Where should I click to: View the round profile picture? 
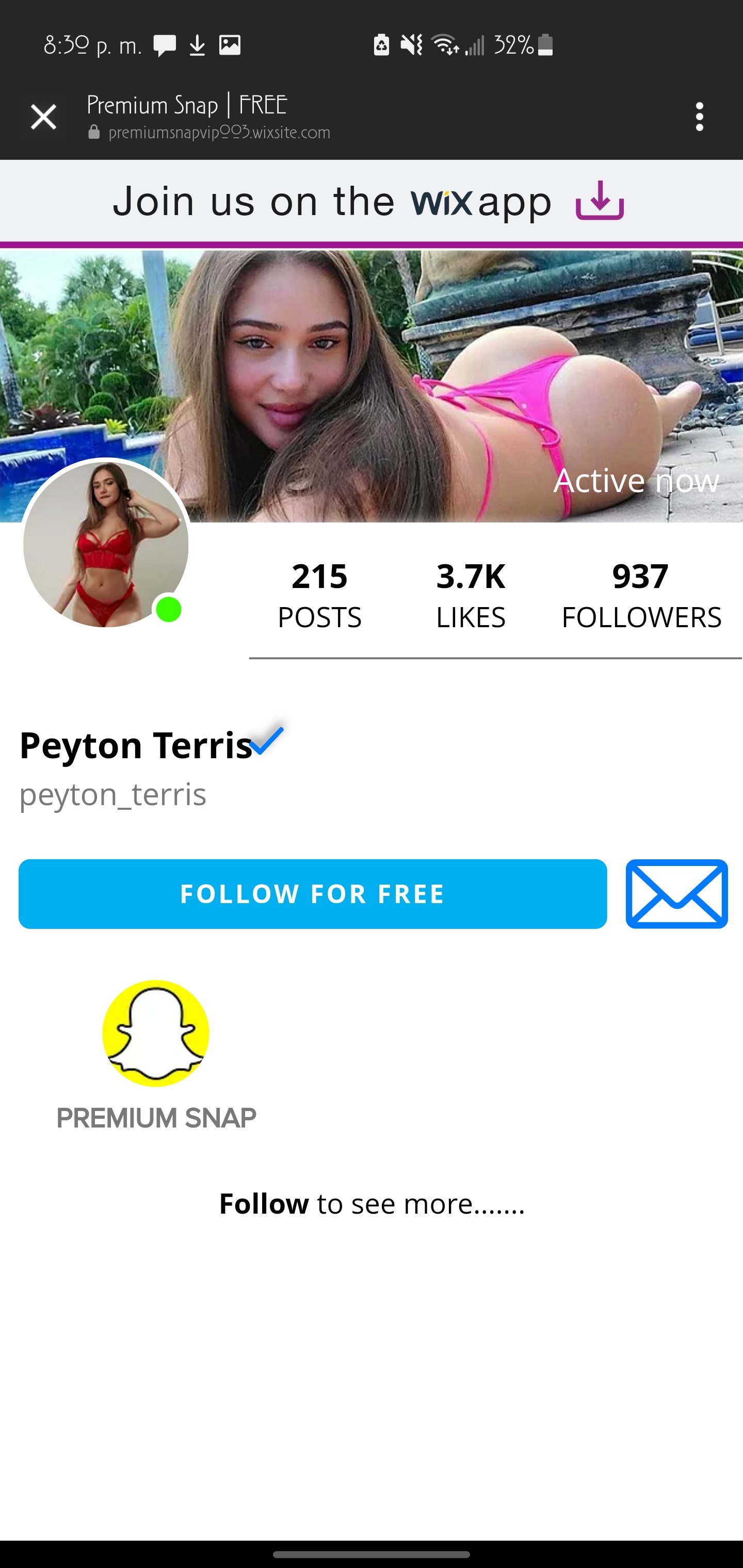pyautogui.click(x=106, y=544)
